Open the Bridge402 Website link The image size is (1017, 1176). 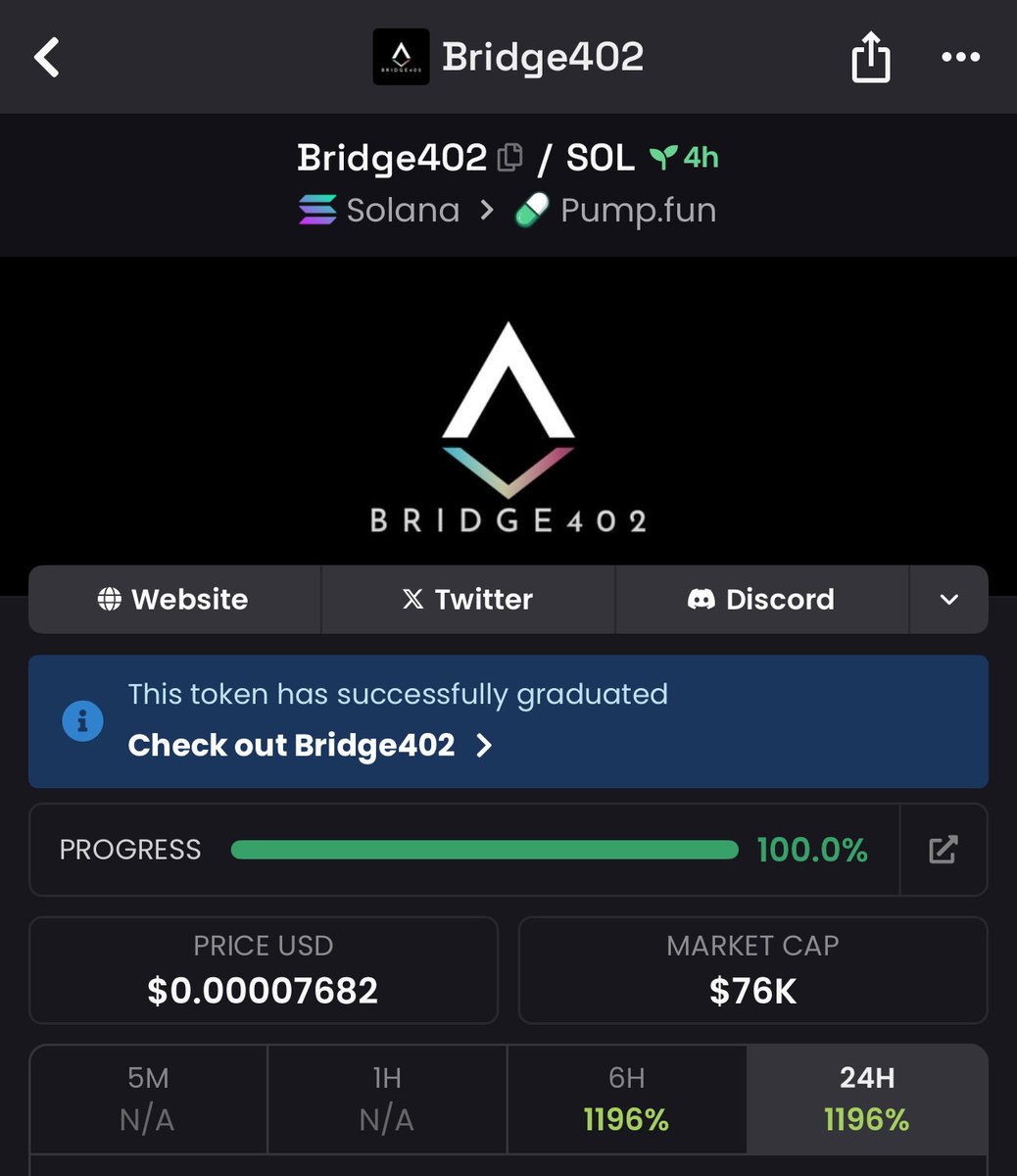[x=174, y=599]
